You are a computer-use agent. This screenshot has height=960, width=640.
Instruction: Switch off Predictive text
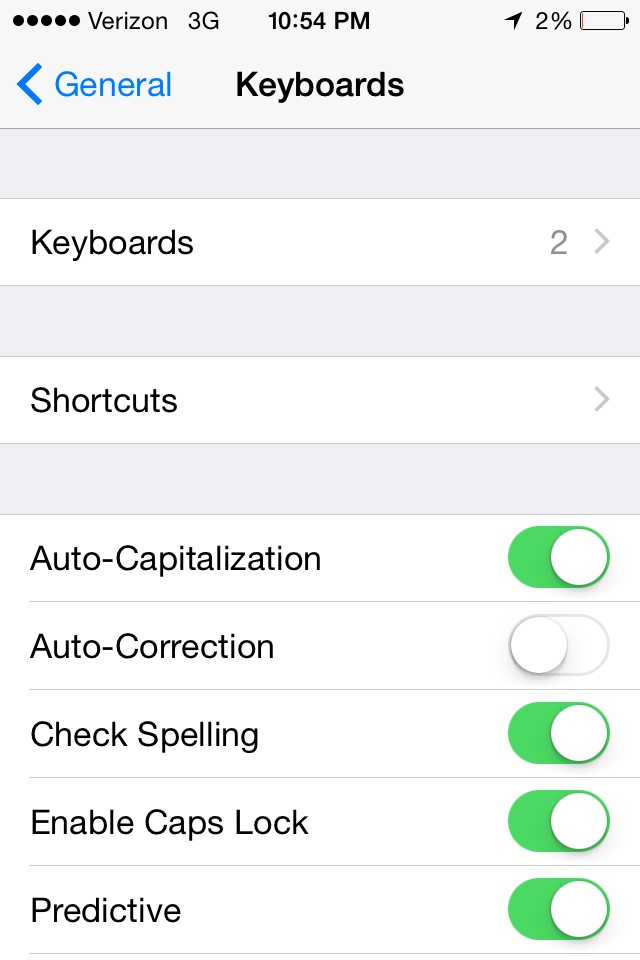[559, 910]
